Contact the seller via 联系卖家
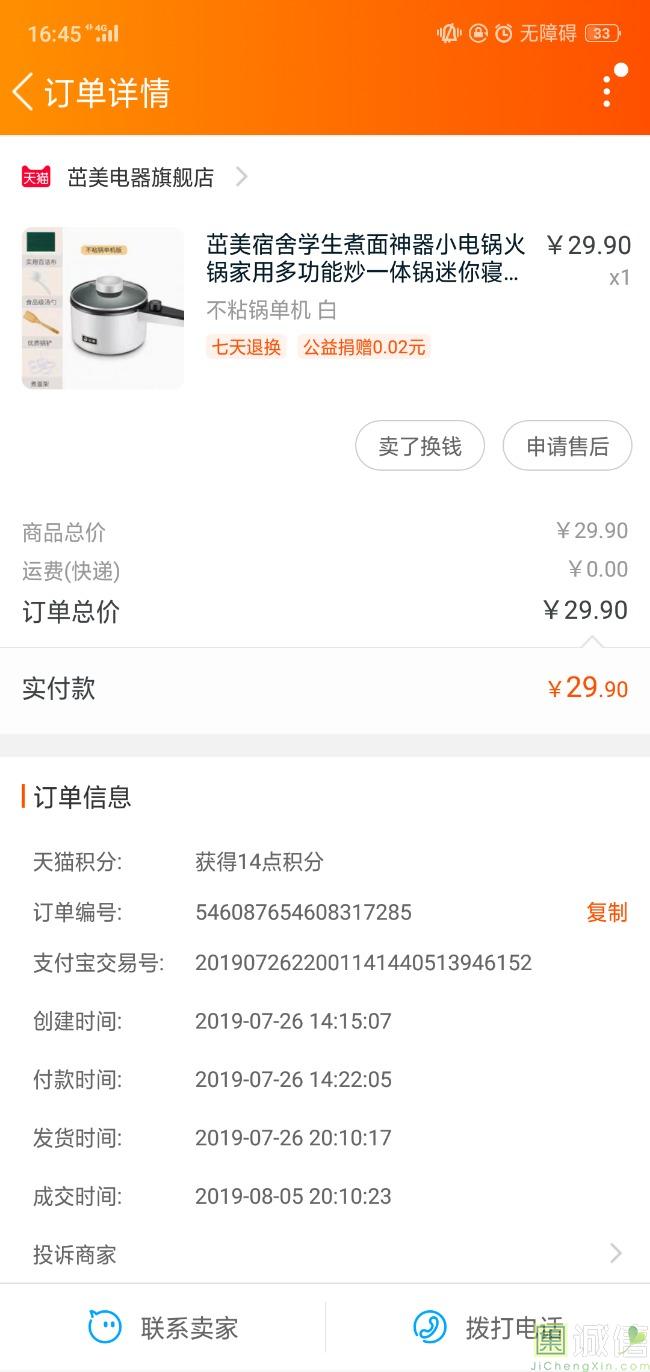 163,1328
